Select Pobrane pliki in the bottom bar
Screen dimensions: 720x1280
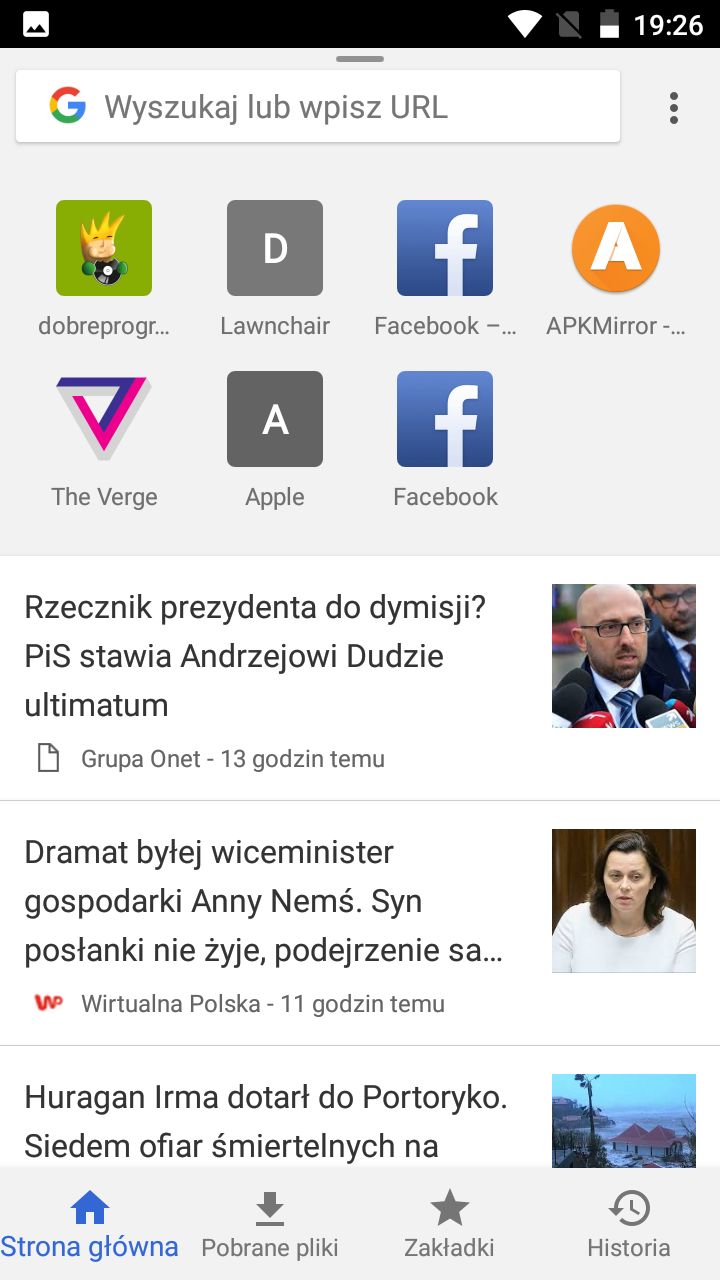[x=268, y=1220]
